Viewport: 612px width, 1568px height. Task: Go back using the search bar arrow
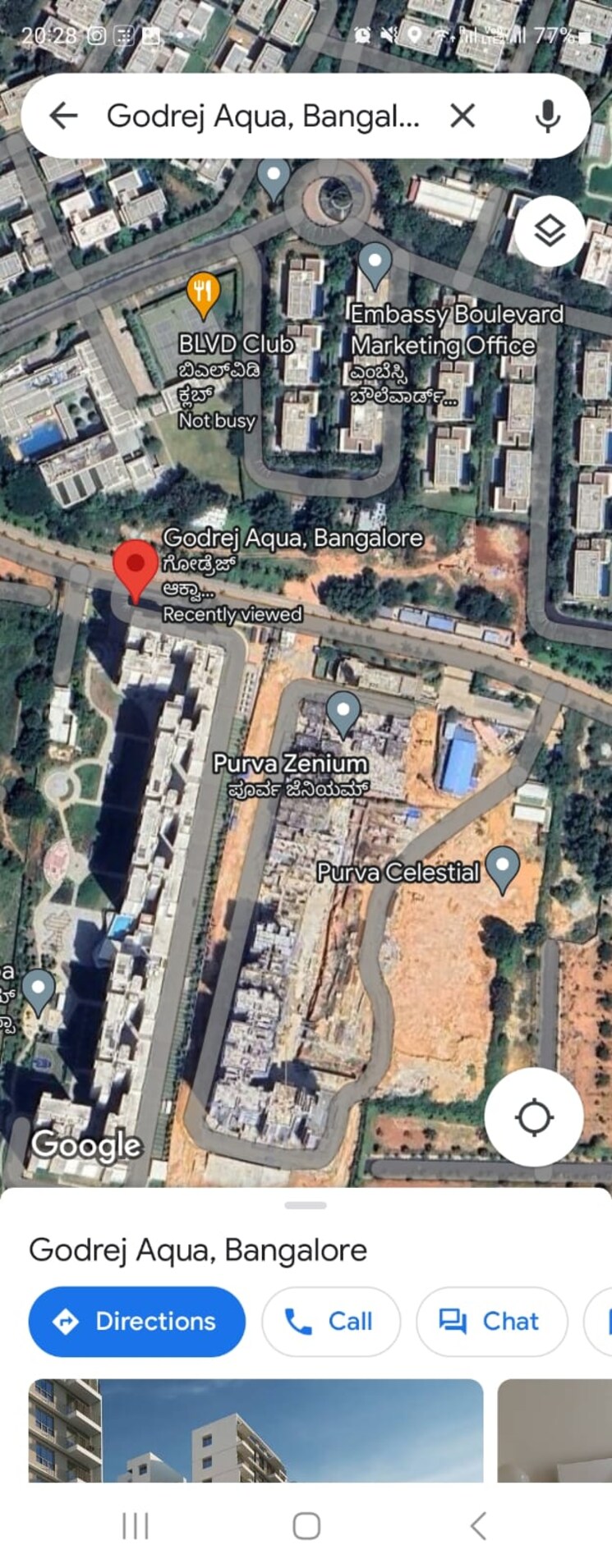(63, 116)
